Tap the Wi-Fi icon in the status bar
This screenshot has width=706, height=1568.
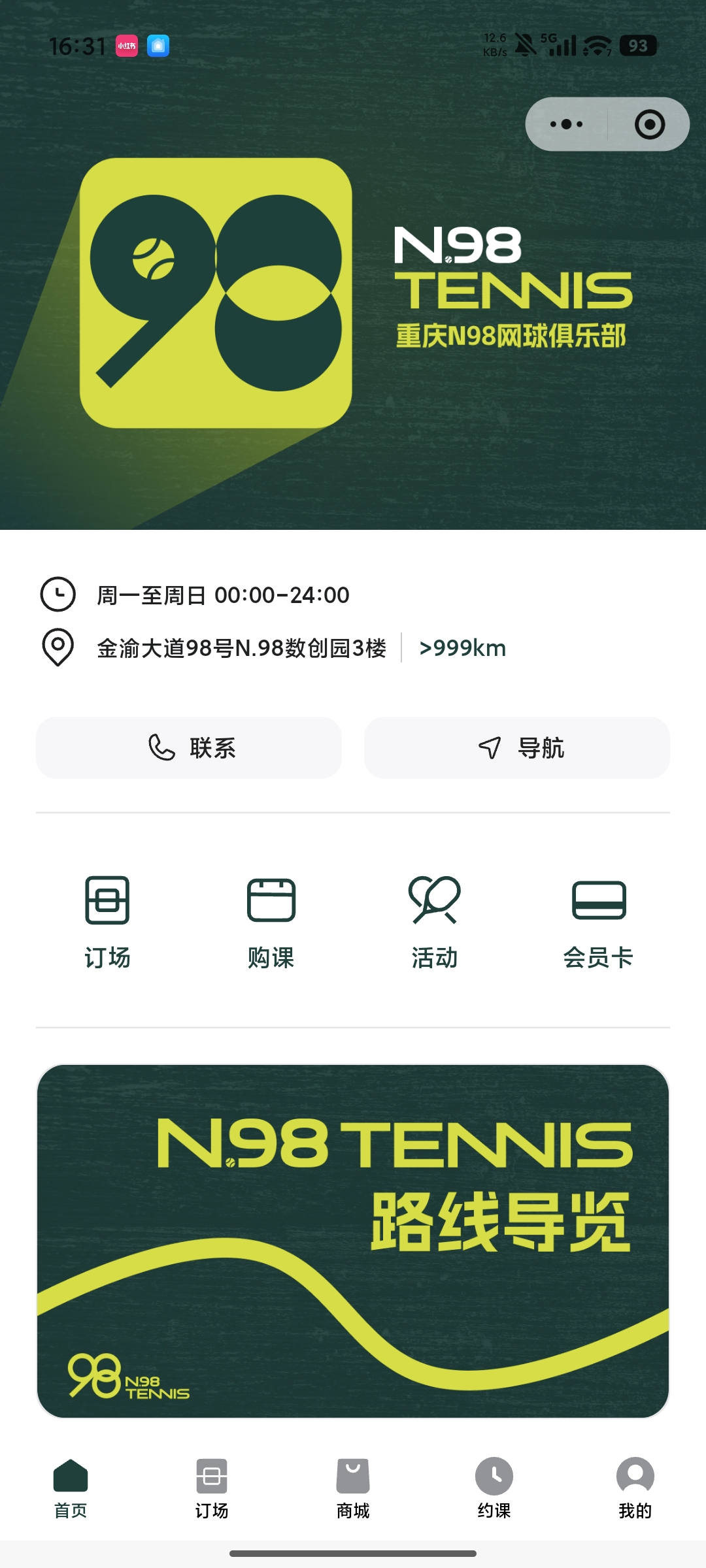coord(594,44)
